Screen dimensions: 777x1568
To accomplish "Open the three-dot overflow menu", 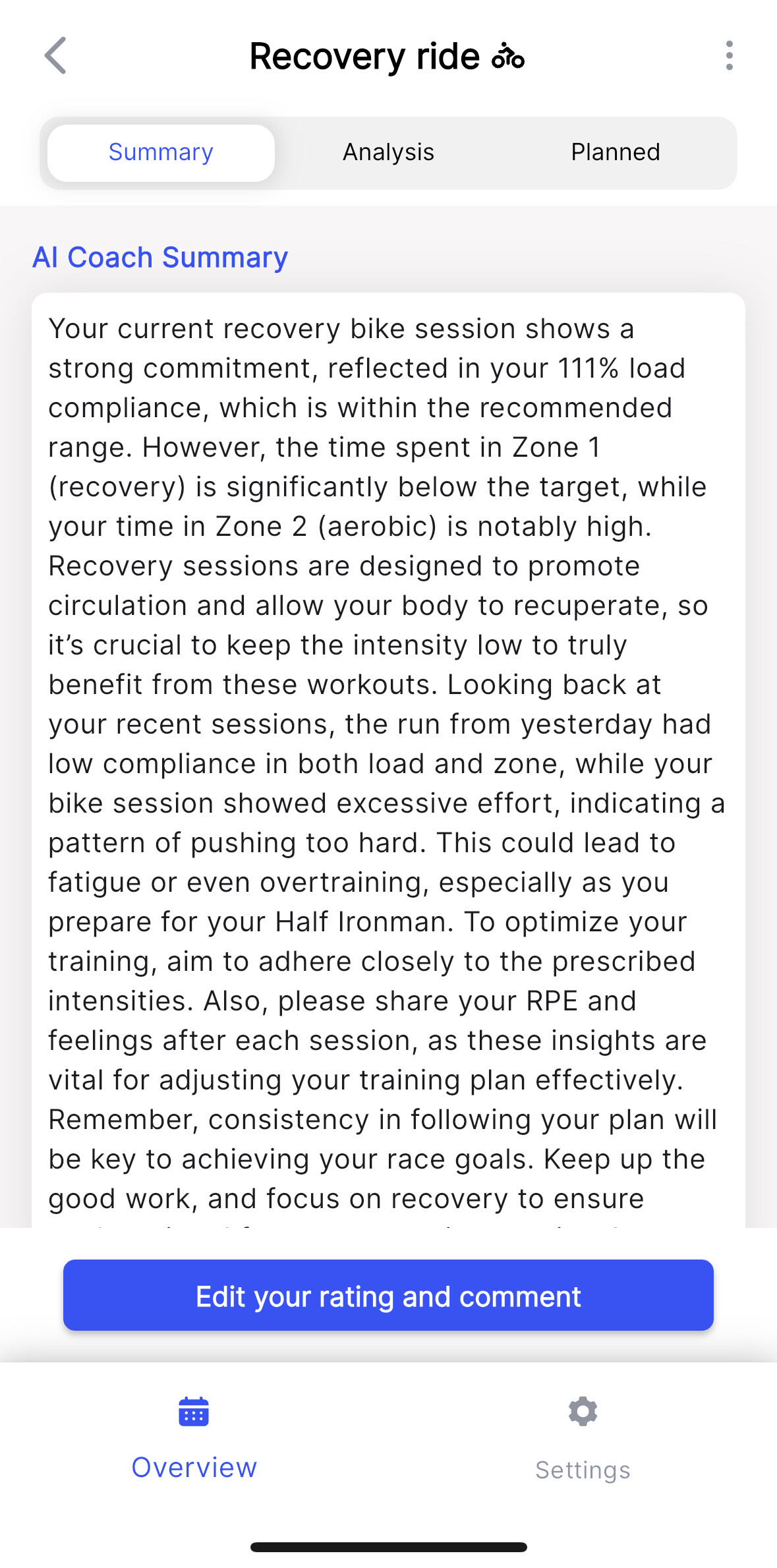I will point(729,55).
